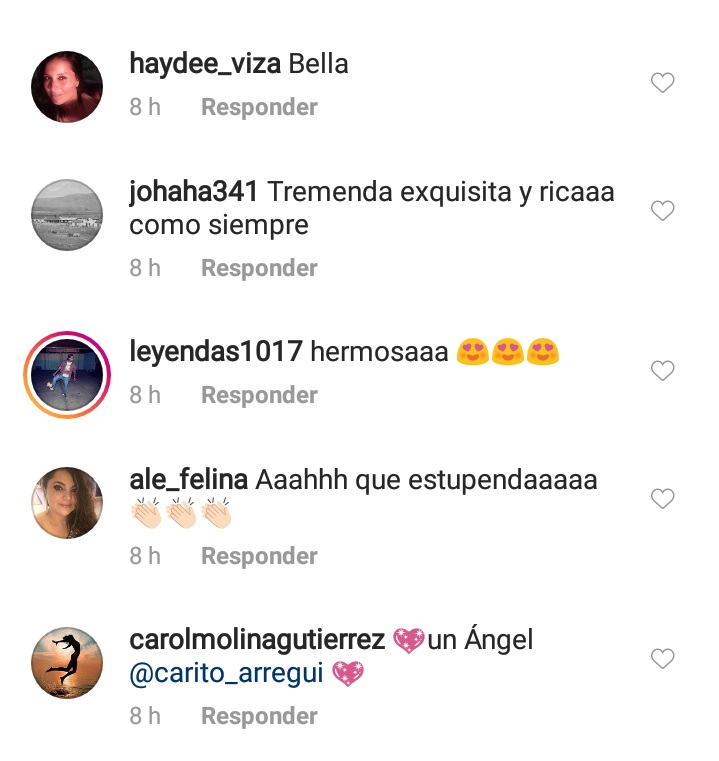Open the @carito_arregui mention
The width and height of the screenshot is (719, 761).
pyautogui.click(x=226, y=674)
